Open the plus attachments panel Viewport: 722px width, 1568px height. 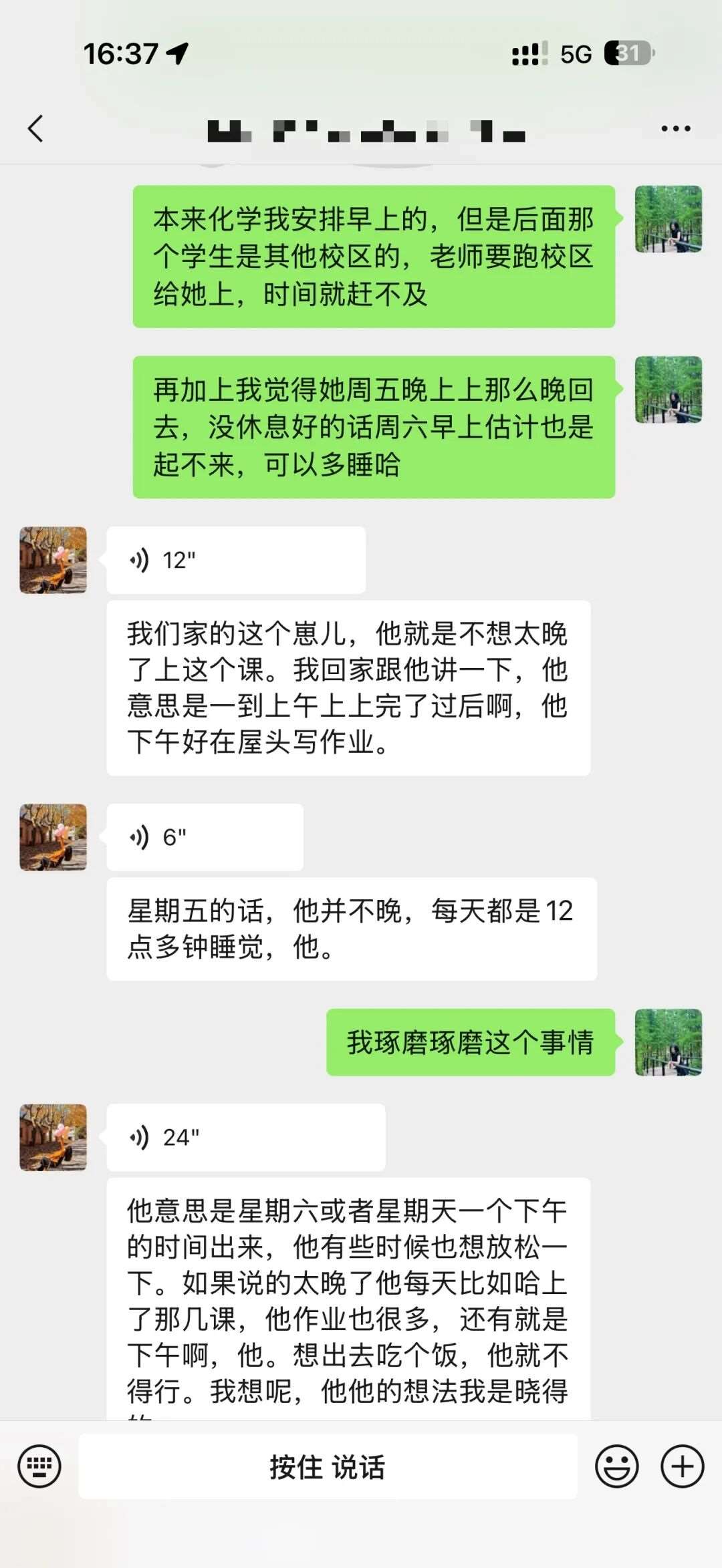pyautogui.click(x=682, y=1467)
